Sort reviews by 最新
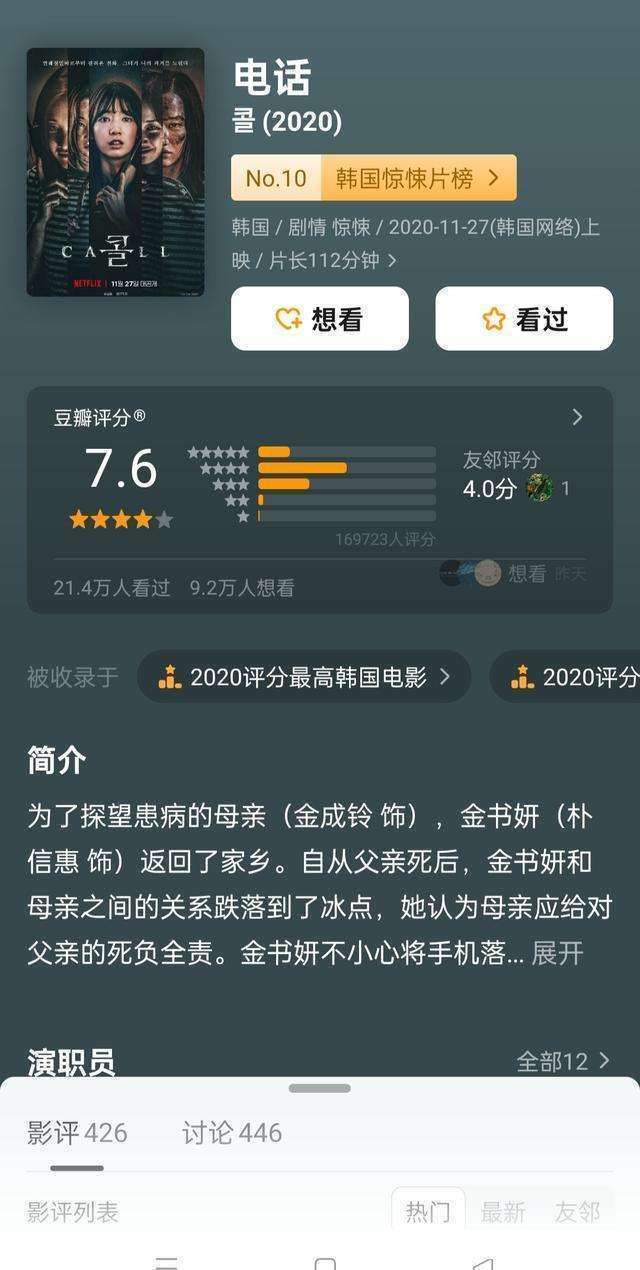640x1270 pixels. (x=503, y=1212)
